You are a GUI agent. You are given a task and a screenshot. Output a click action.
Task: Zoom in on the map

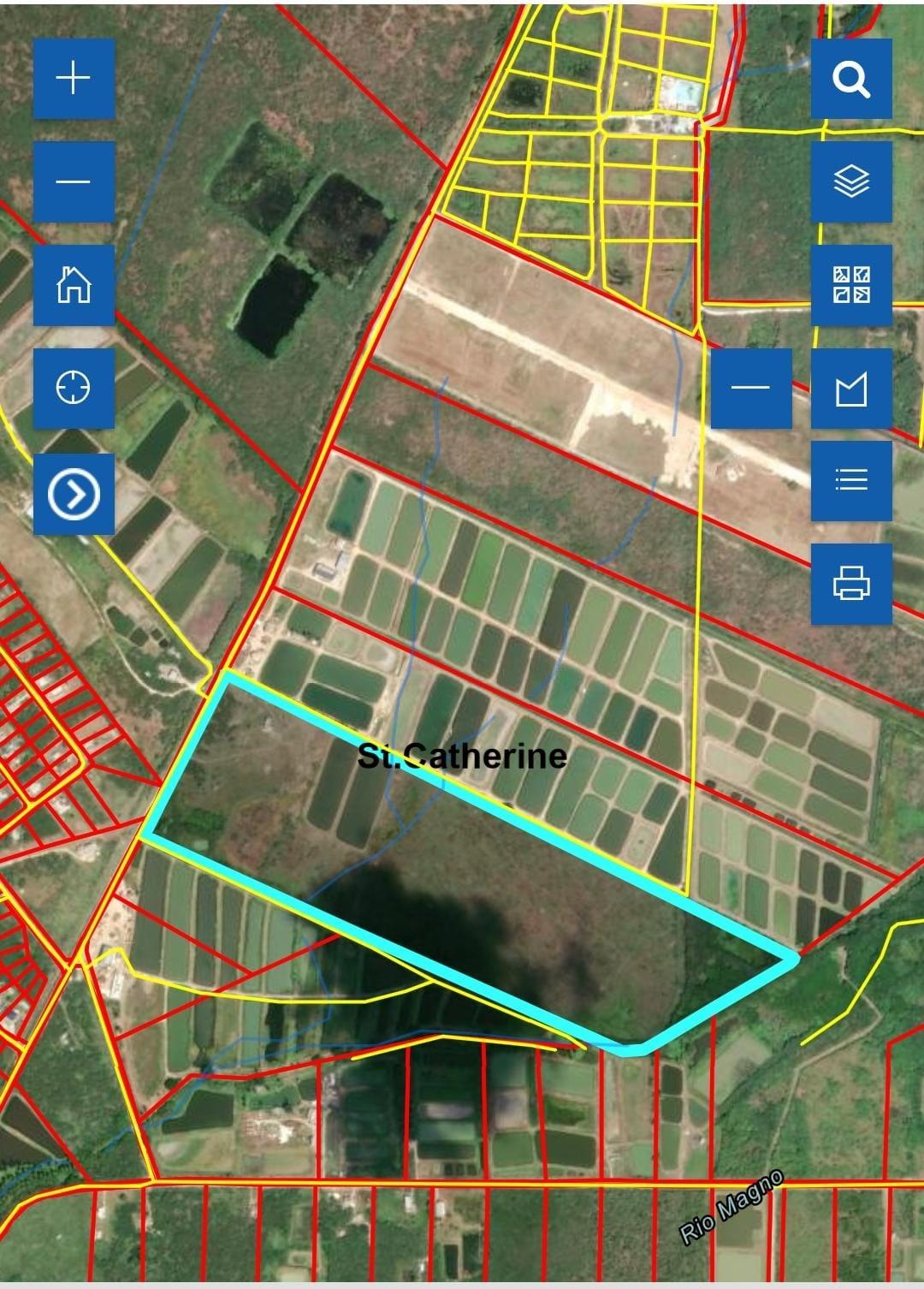[74, 78]
